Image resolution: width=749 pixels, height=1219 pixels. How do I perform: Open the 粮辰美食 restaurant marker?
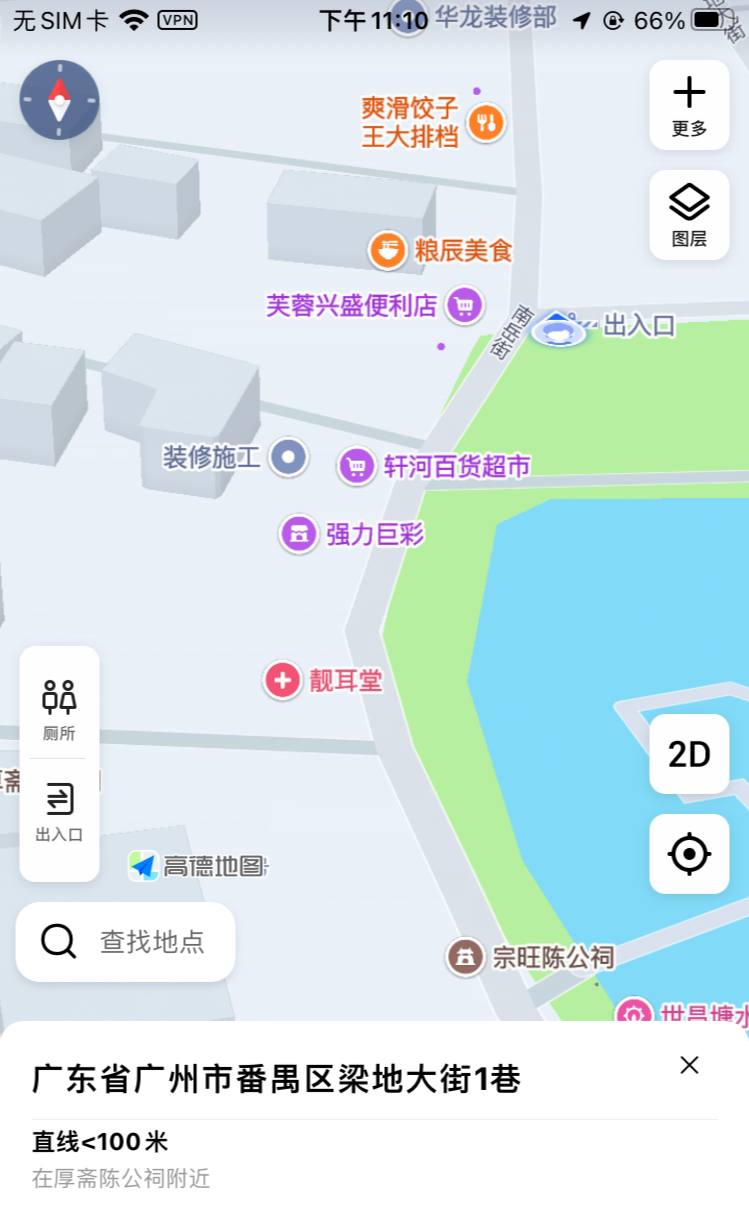click(x=386, y=250)
